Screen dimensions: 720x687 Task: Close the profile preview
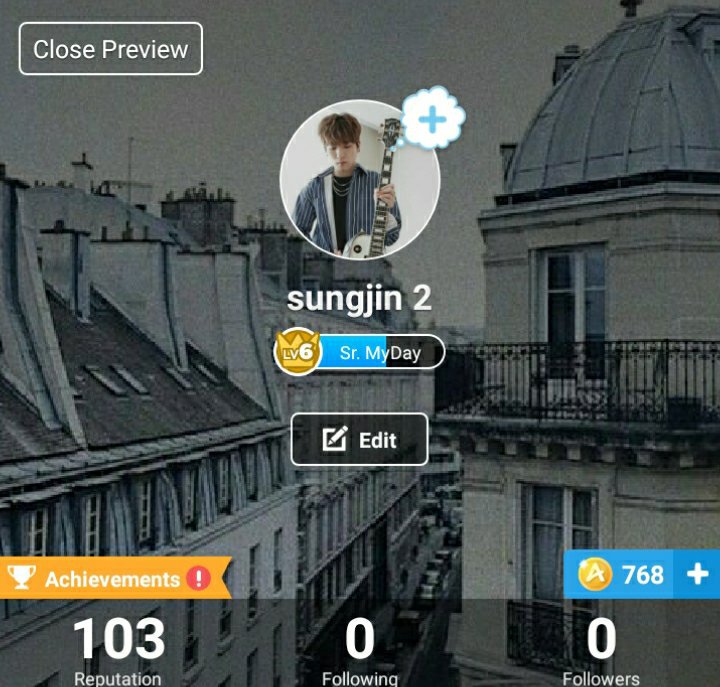coord(110,49)
